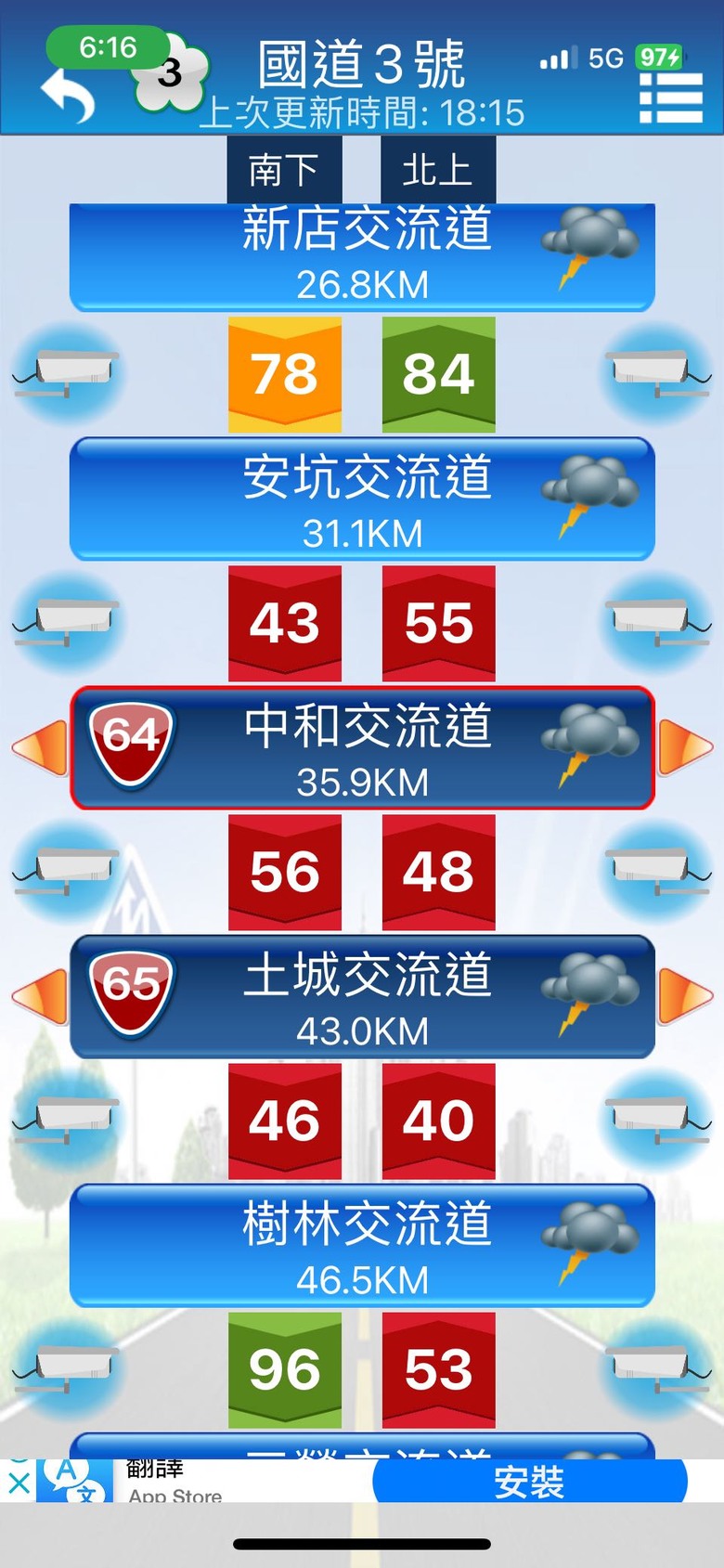View southbound camera below 新店交流道
The height and width of the screenshot is (1568, 724).
point(65,373)
